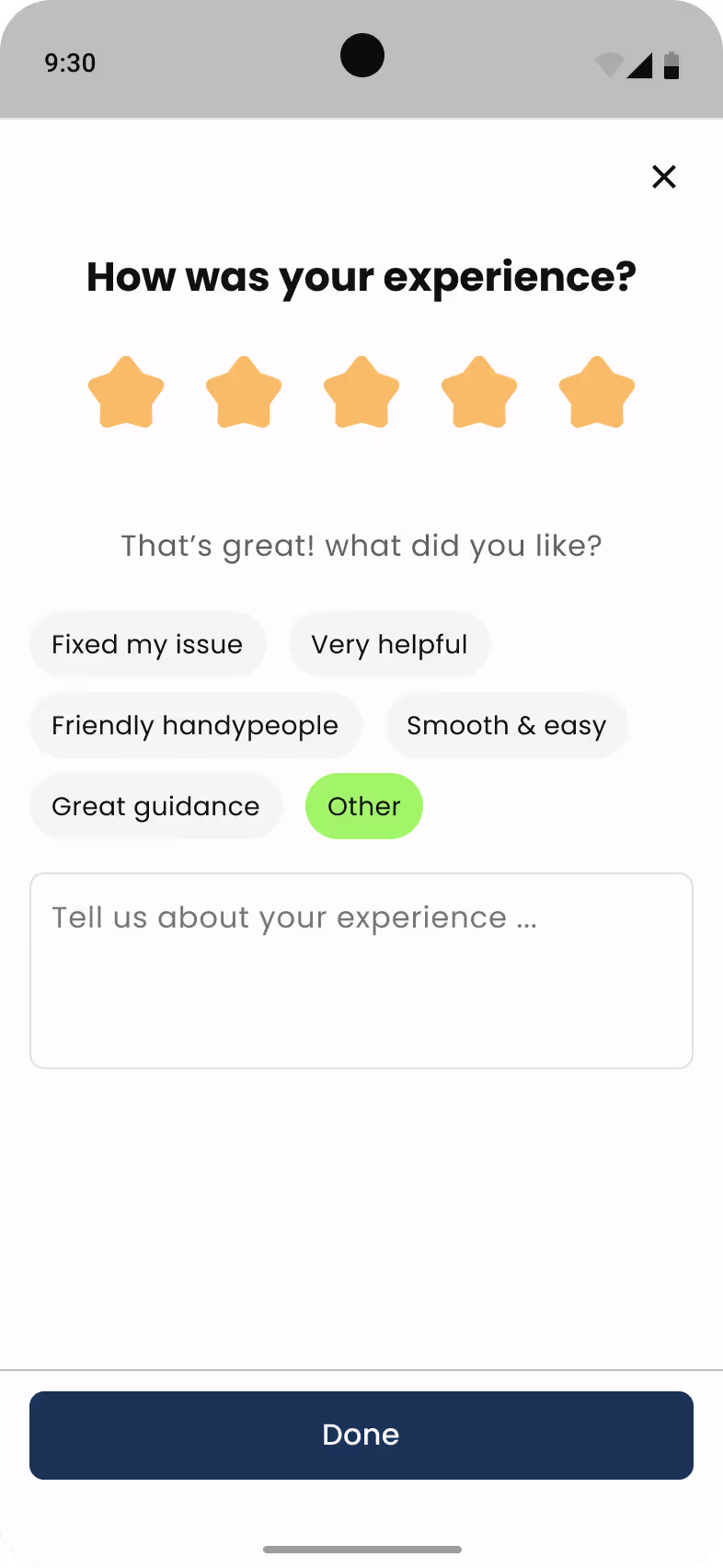Select the Fixed my issue chip
The image size is (723, 1568).
(147, 644)
